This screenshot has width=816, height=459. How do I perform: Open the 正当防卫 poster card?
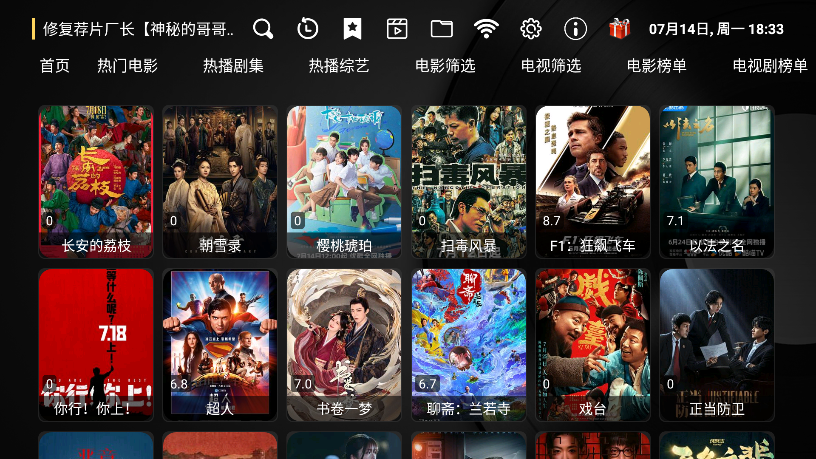click(717, 345)
